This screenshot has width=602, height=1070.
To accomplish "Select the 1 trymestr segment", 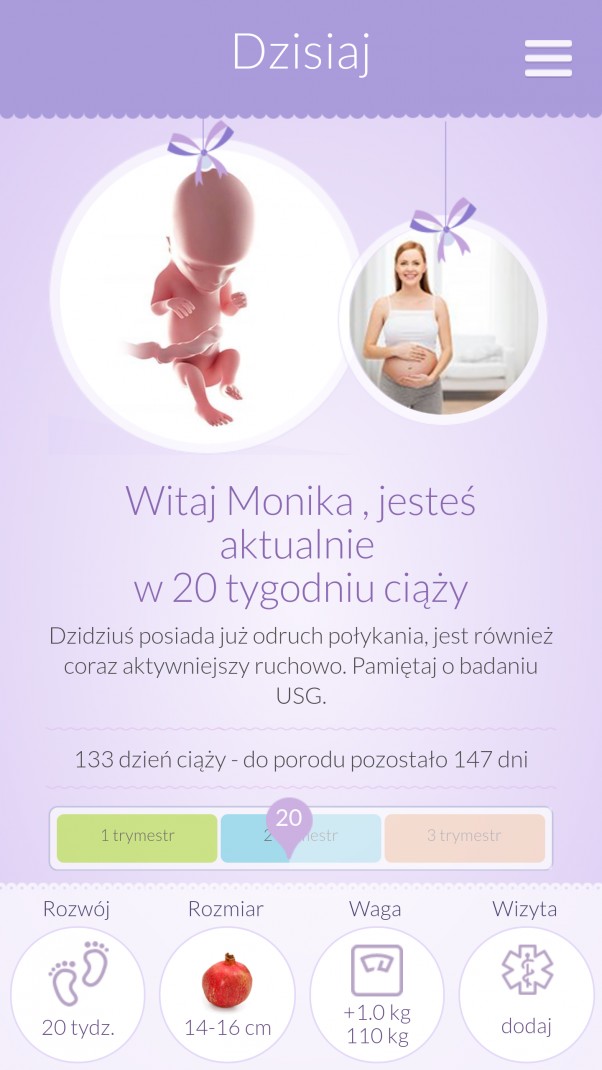I will coord(137,837).
